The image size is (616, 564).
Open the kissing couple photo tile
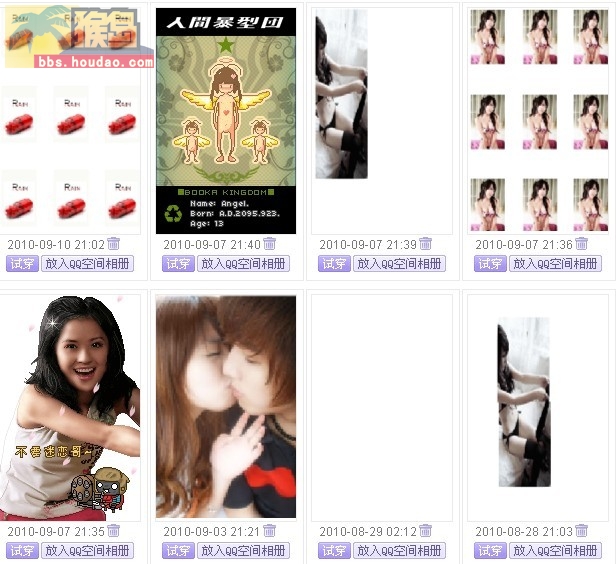[226, 406]
